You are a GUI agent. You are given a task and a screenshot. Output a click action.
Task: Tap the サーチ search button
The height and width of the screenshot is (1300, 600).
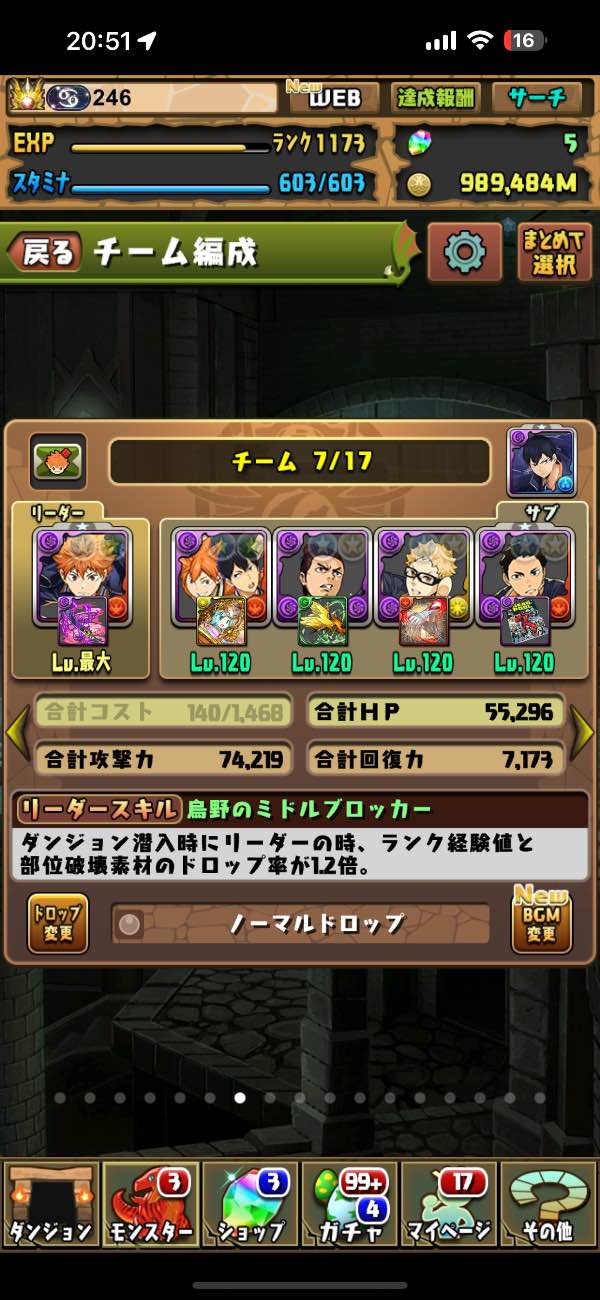[537, 98]
